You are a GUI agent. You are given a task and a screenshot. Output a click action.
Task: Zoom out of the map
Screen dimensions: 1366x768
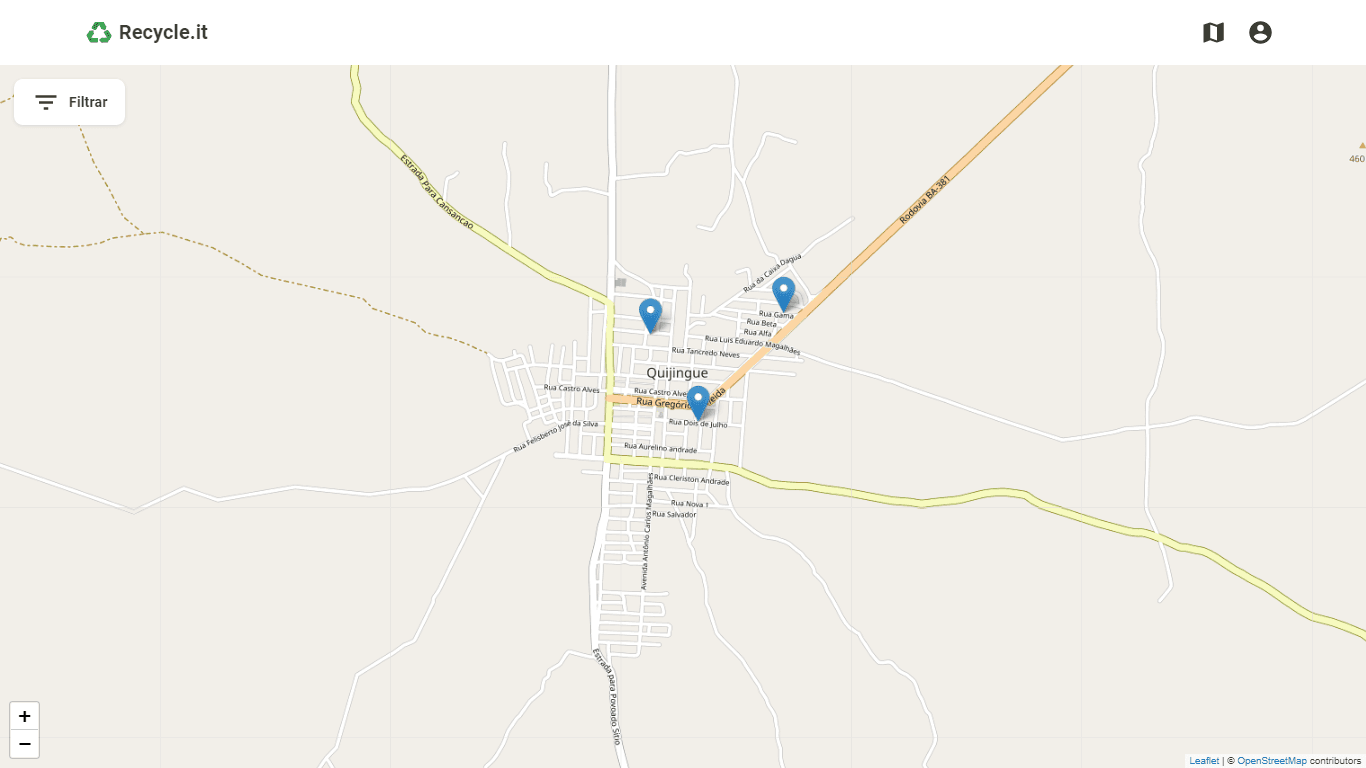[25, 744]
